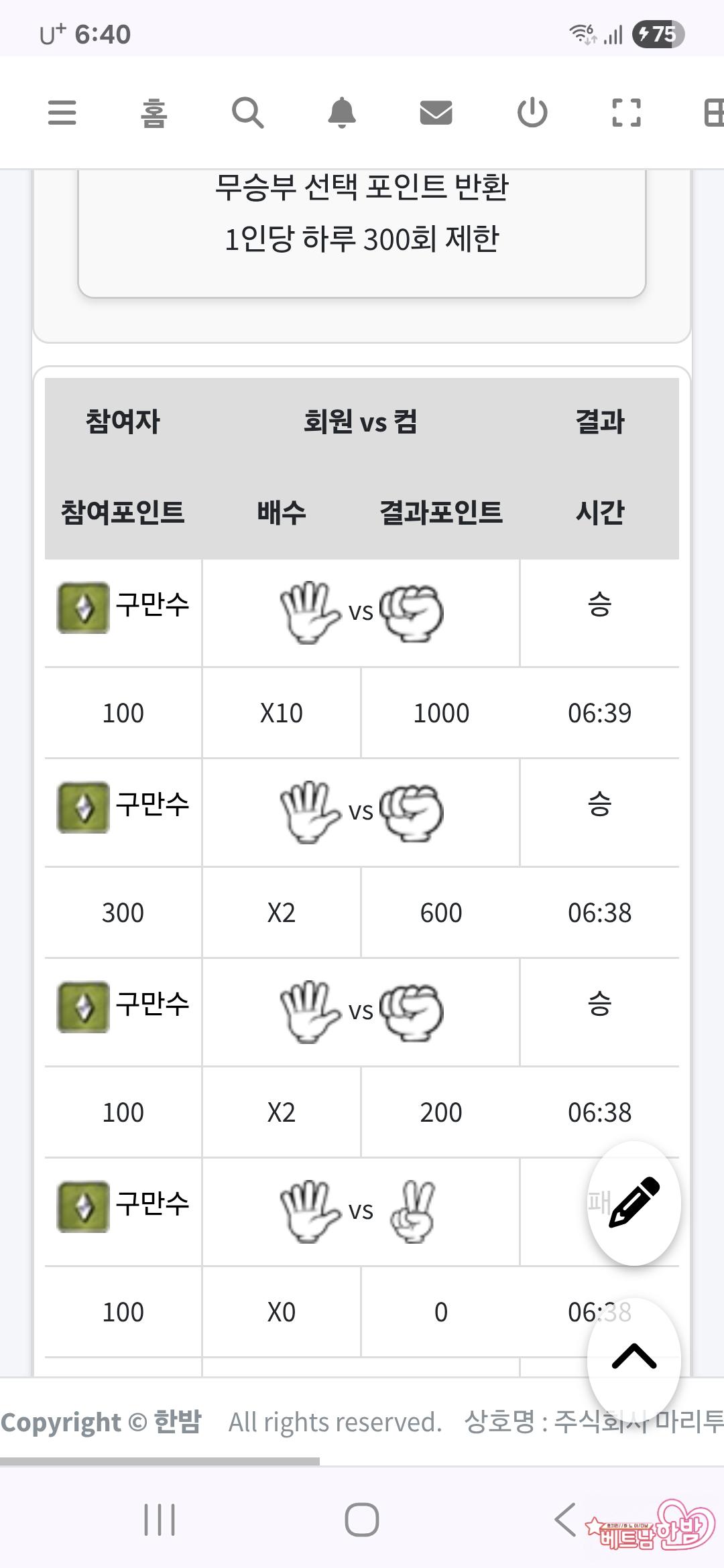Open the messages envelope icon
The height and width of the screenshot is (1568, 724).
pyautogui.click(x=436, y=113)
